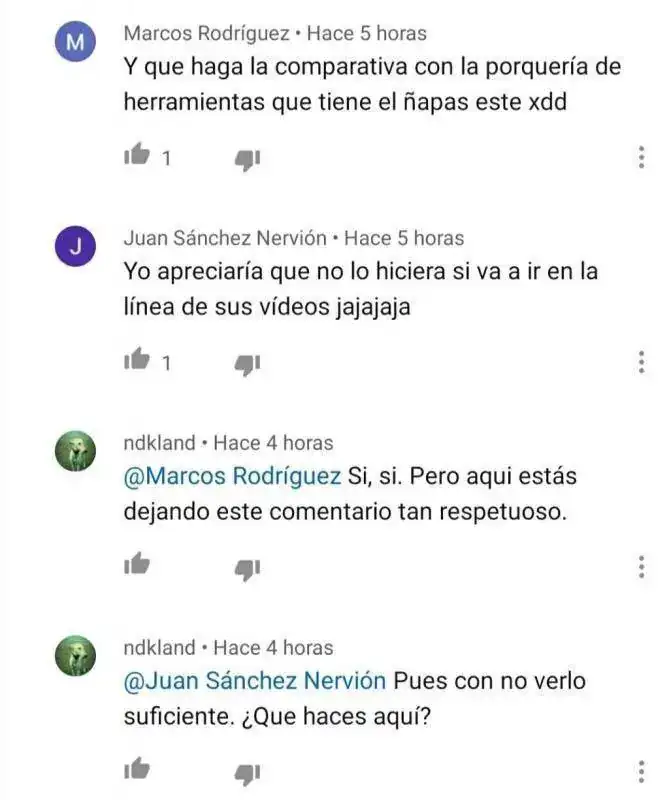Viewport: 669px width, 800px height.
Task: Open options for ndkland's reply to Marcos
Action: coord(640,567)
